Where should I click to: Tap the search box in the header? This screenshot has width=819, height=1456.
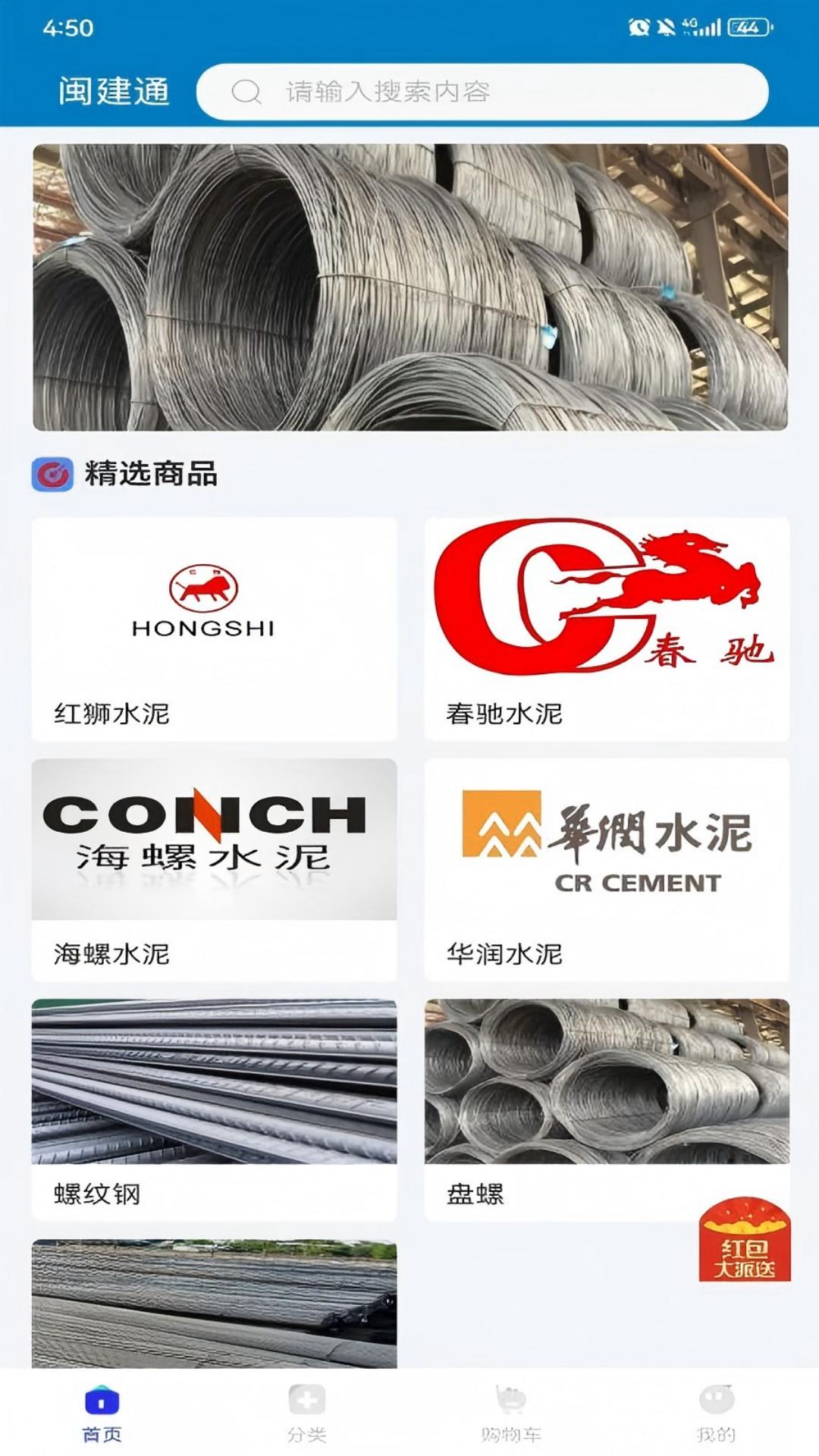click(x=482, y=92)
